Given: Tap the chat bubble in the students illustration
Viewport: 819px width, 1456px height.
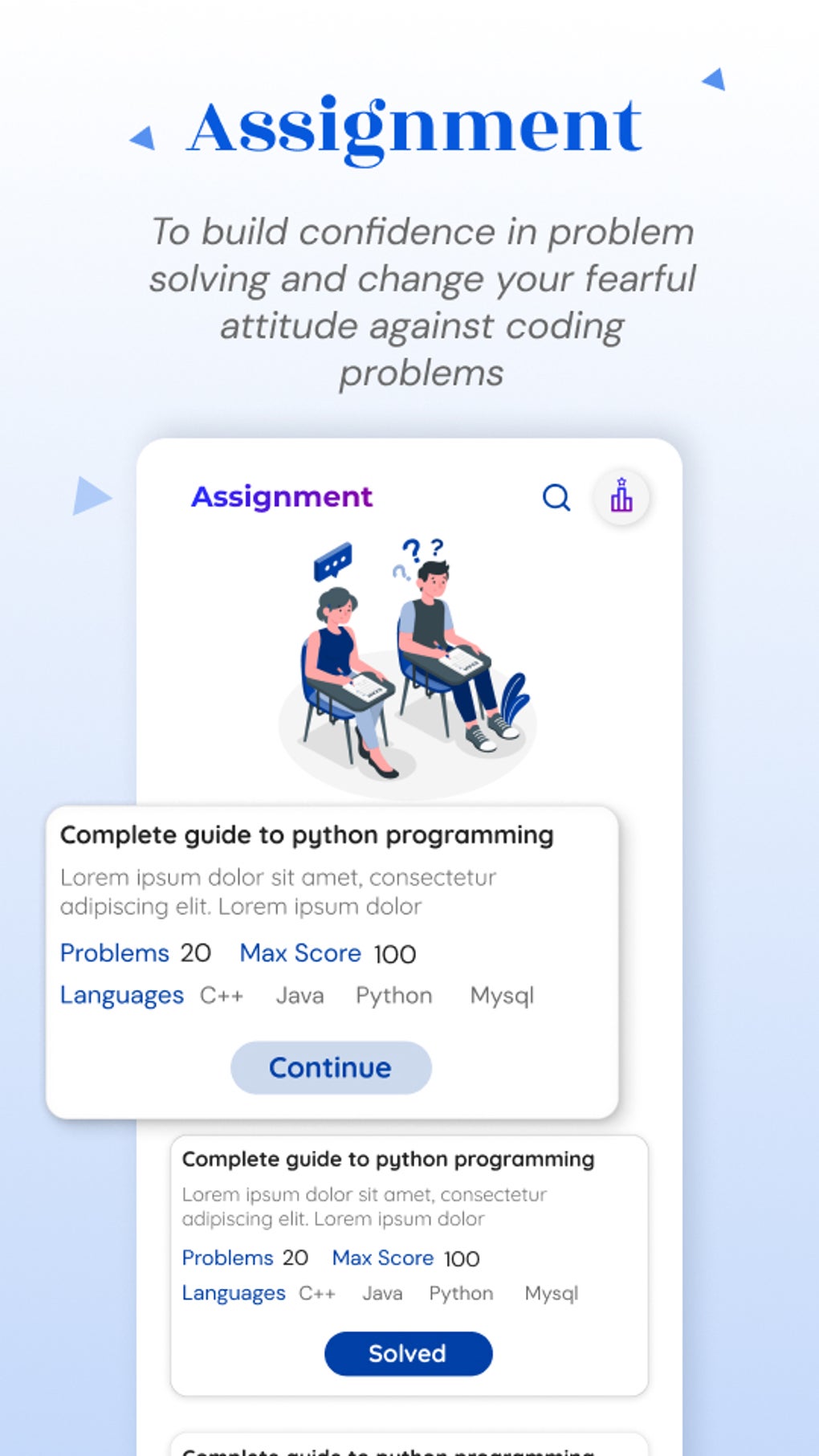Looking at the screenshot, I should (332, 563).
